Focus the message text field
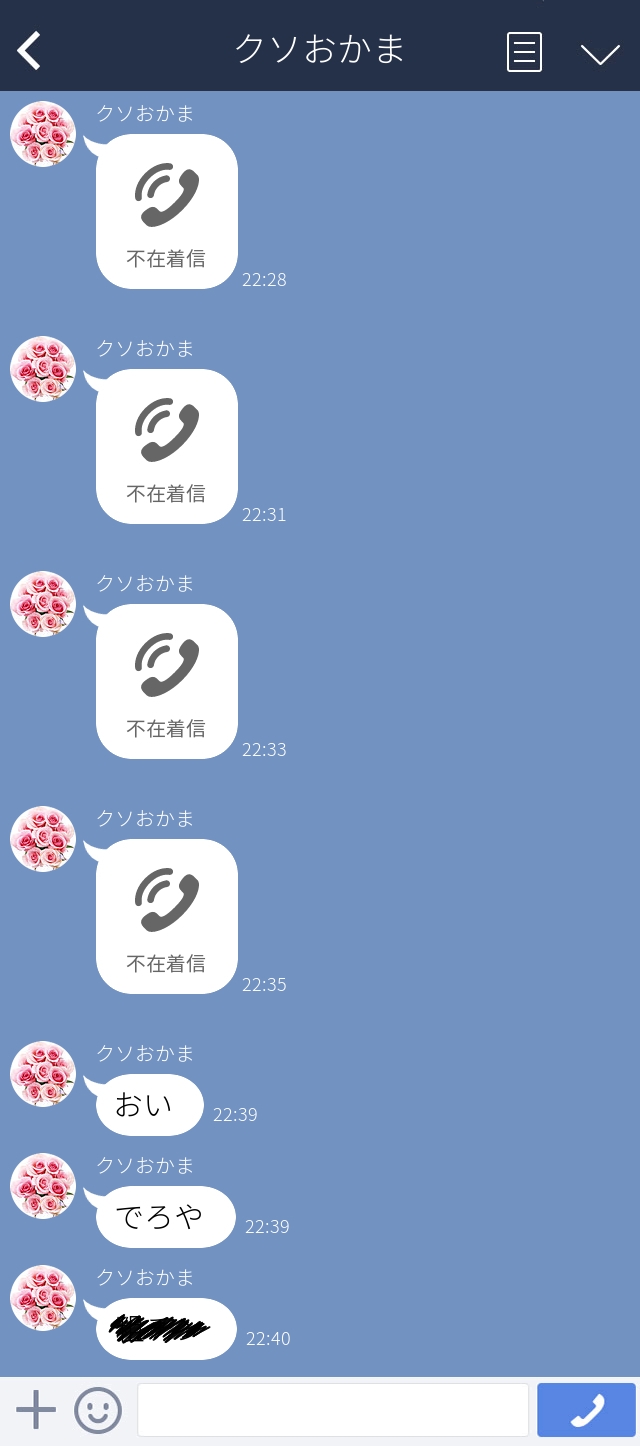640x1446 pixels. pos(332,1410)
